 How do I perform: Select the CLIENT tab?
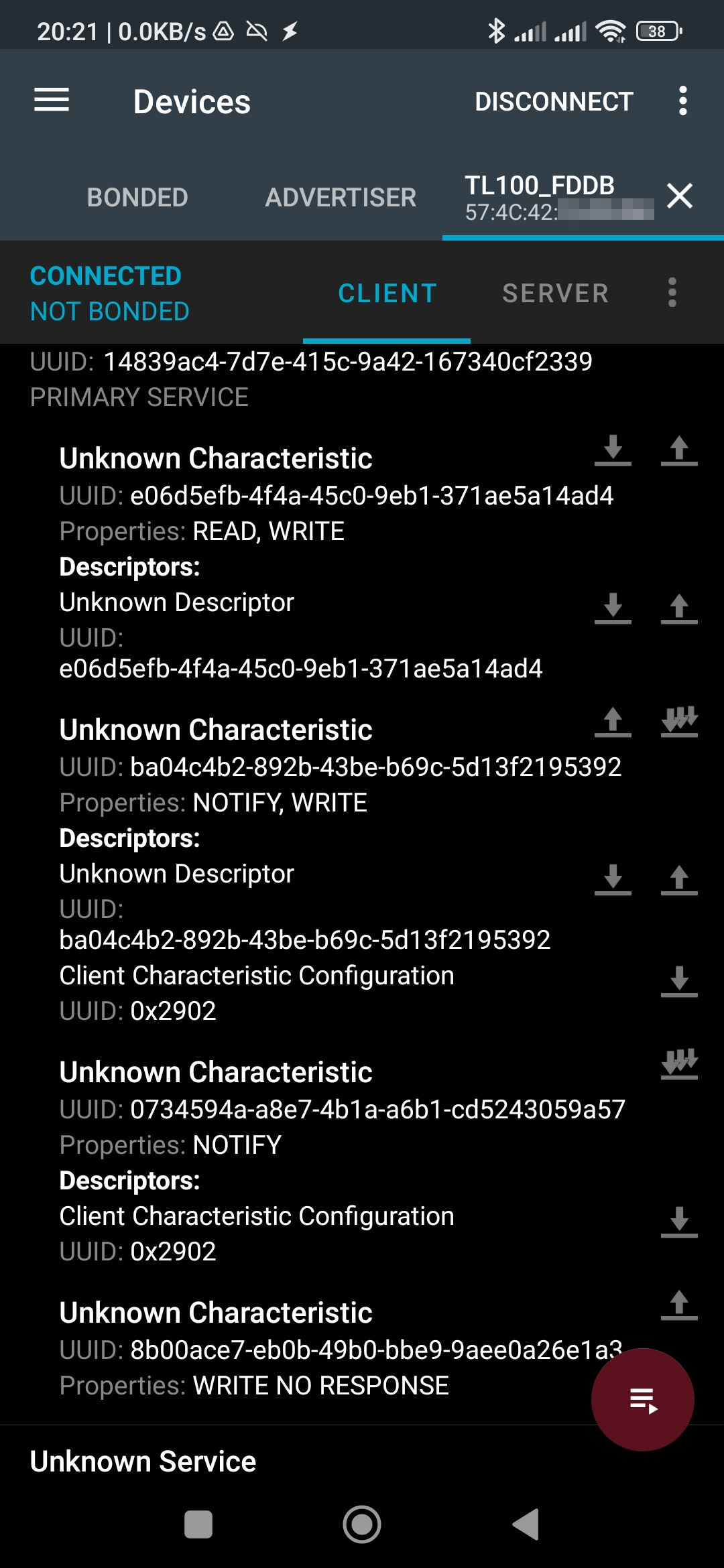(x=387, y=293)
